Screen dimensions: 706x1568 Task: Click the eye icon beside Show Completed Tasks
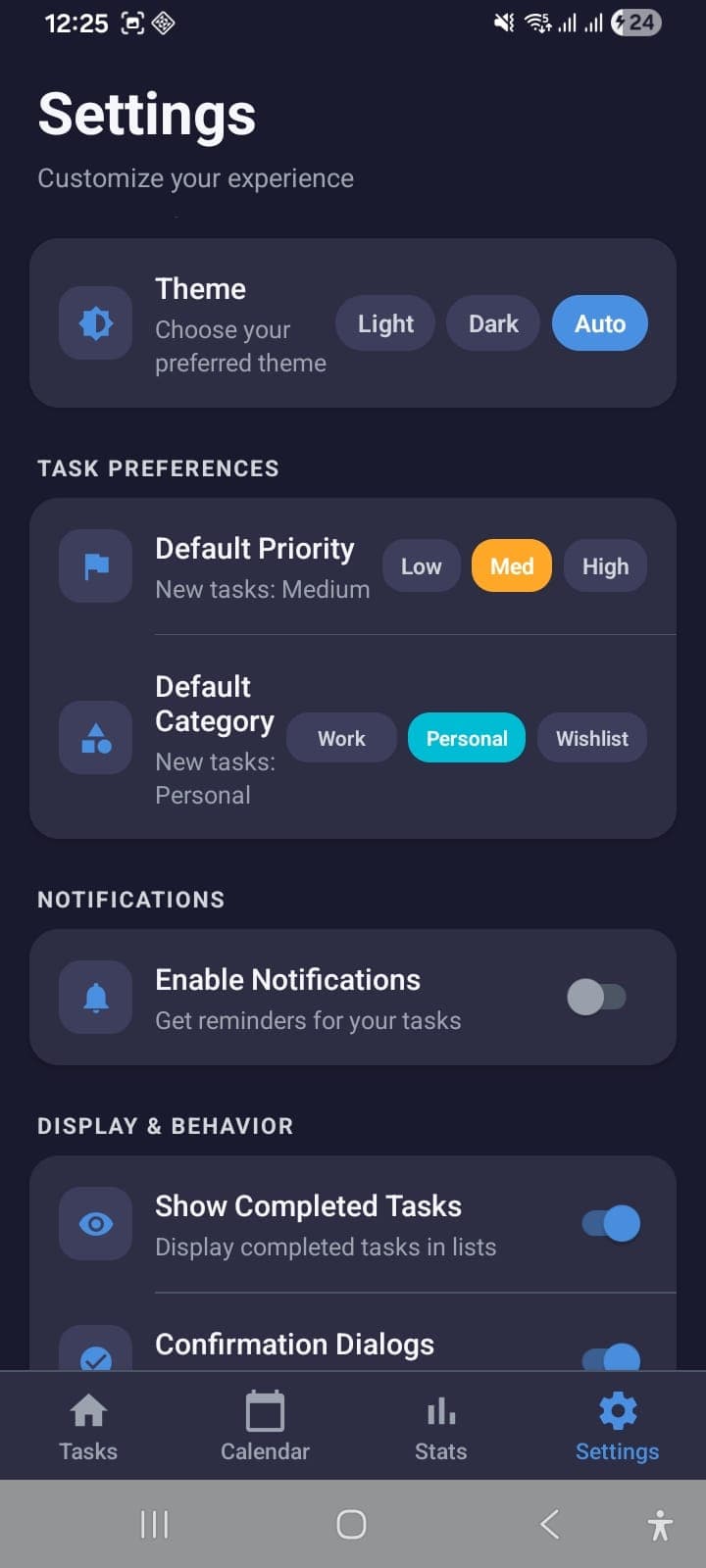[x=95, y=1223]
